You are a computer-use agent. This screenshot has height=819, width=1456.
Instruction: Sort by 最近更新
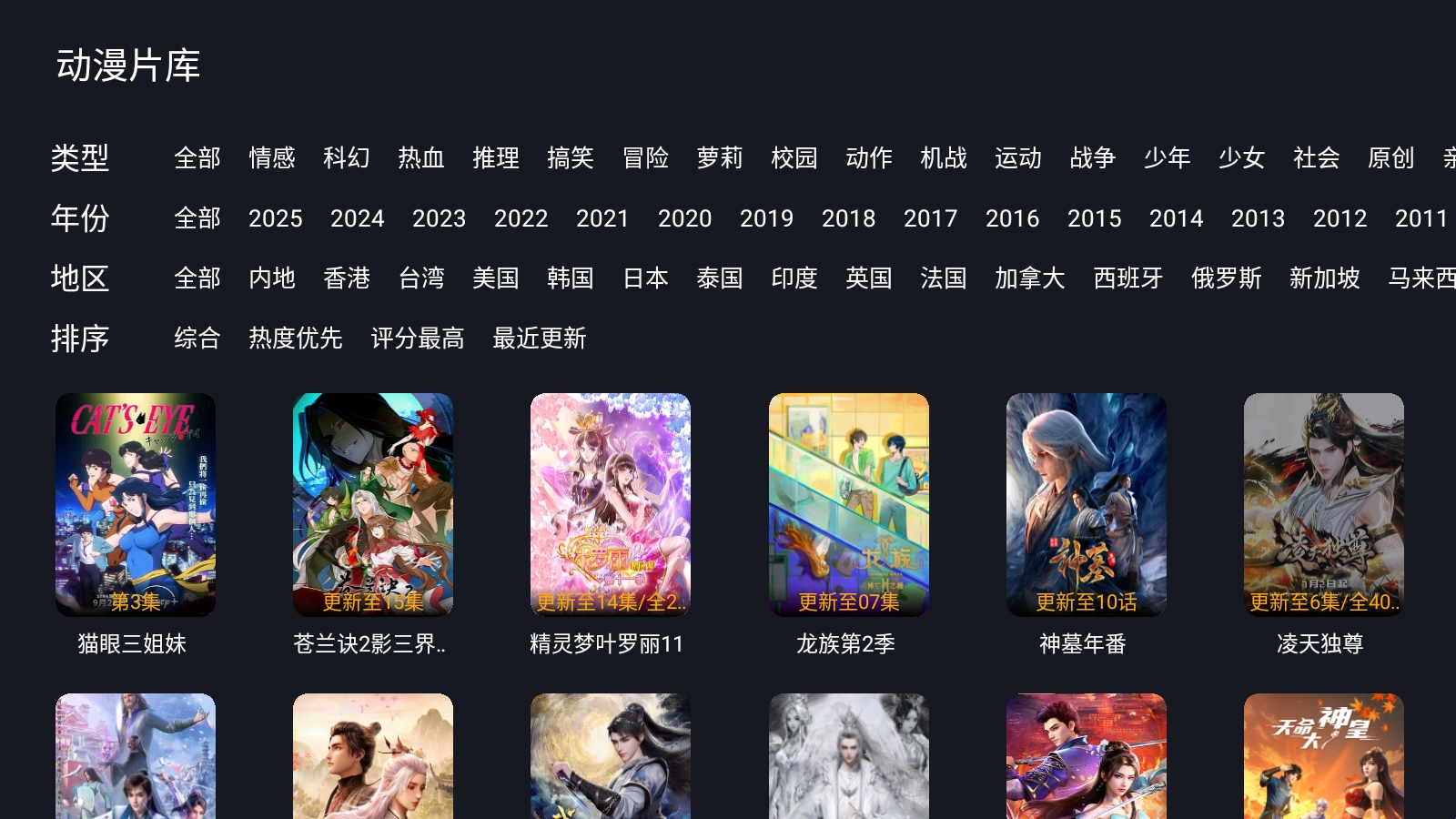(540, 339)
